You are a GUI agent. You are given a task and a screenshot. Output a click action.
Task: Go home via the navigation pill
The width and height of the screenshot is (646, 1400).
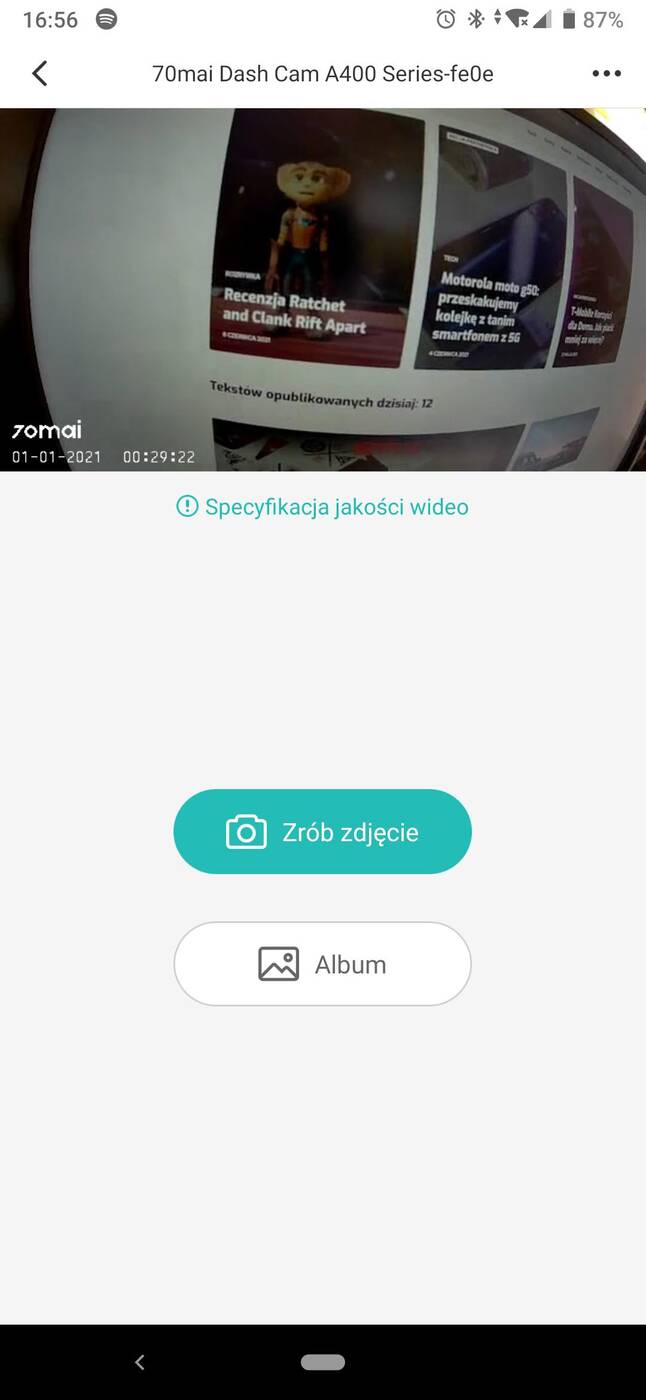[x=322, y=1362]
